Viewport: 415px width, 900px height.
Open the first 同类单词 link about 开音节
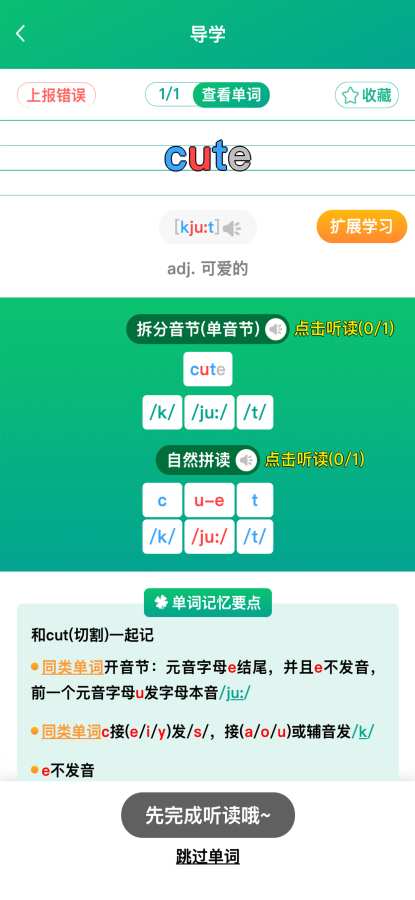point(73,667)
